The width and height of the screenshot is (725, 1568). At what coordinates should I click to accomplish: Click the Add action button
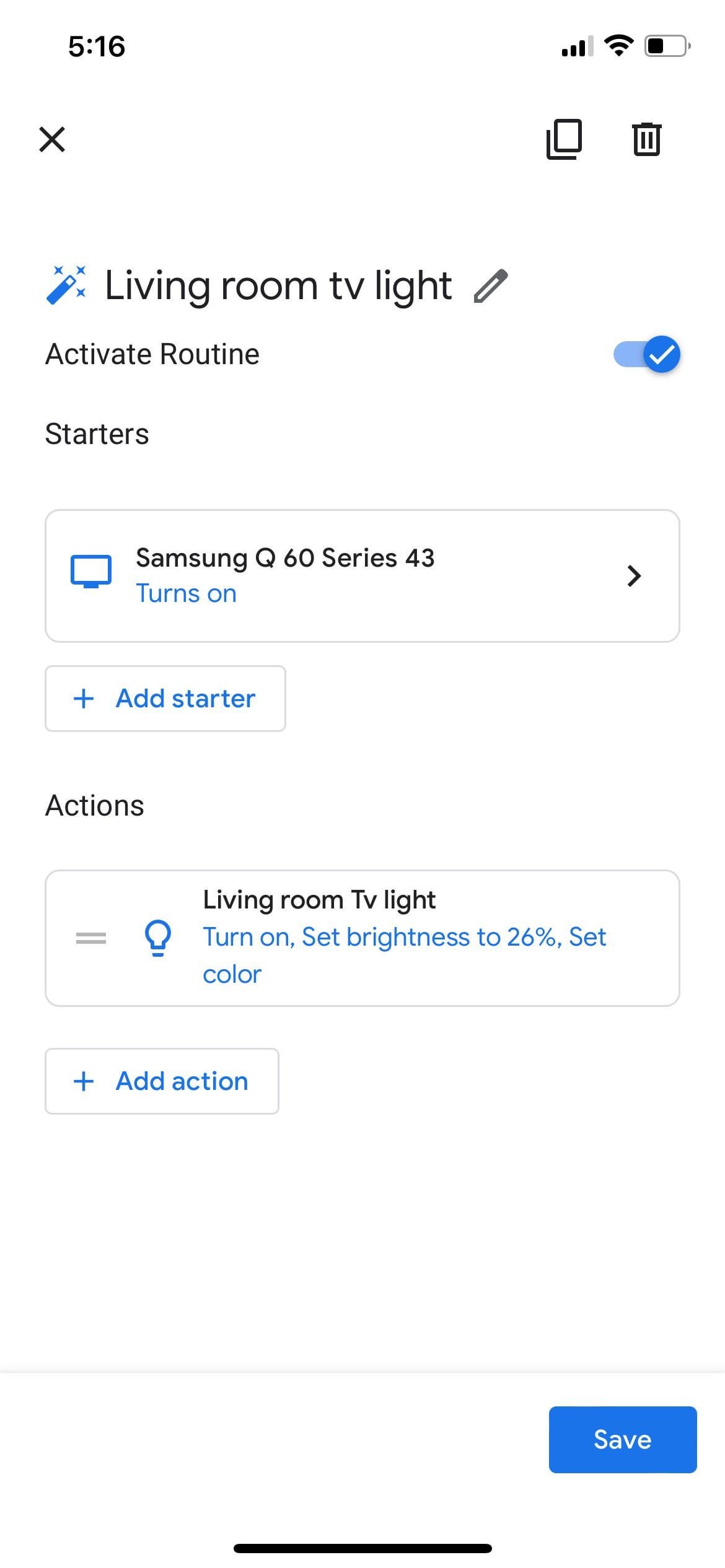162,1081
